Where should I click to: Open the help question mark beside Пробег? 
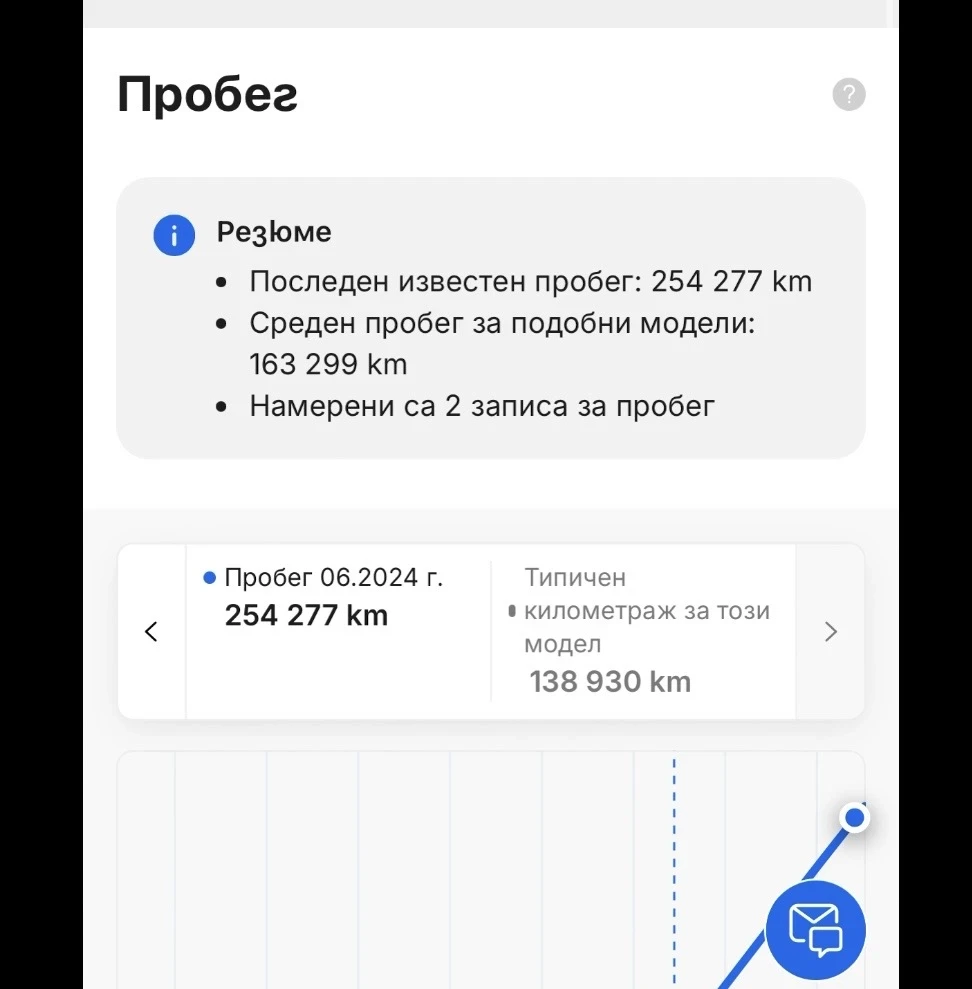pyautogui.click(x=849, y=95)
